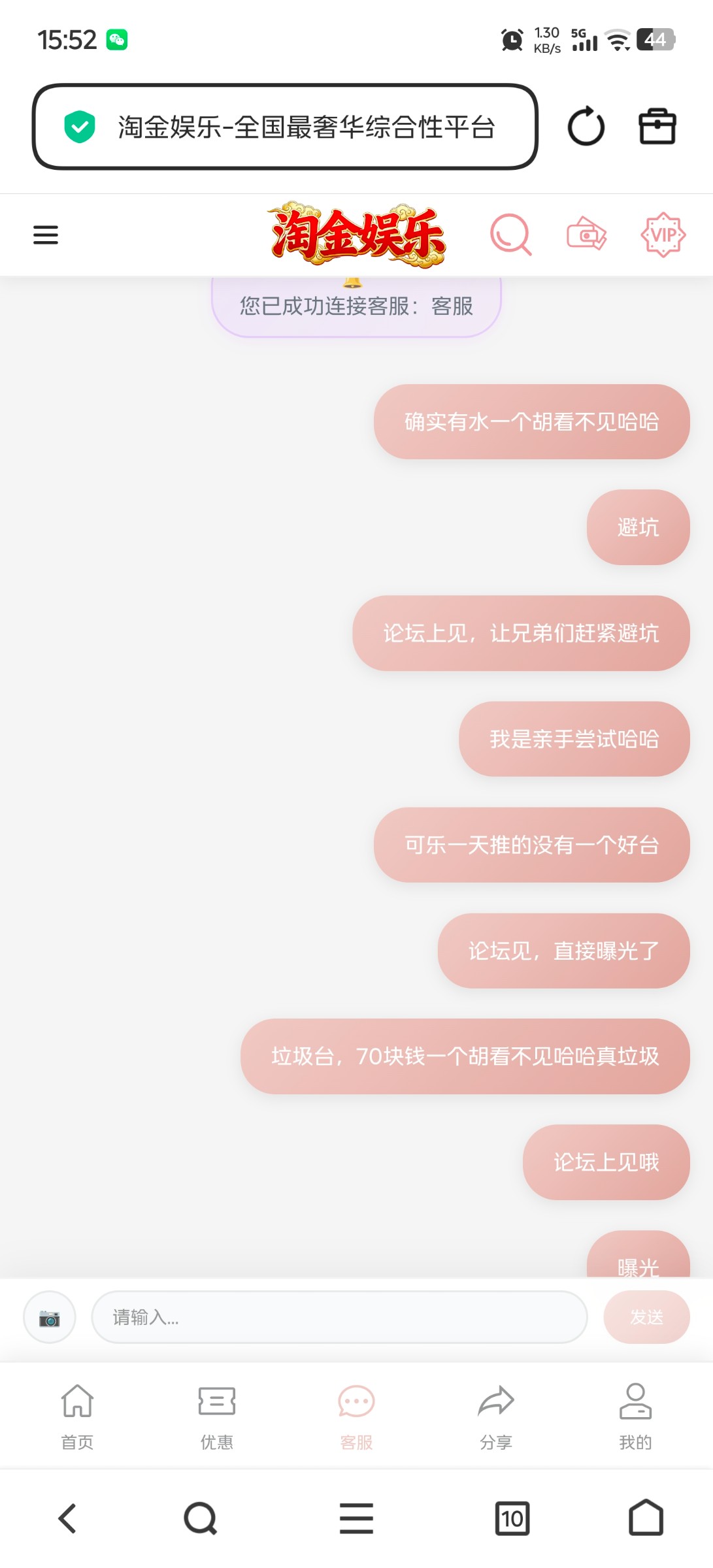Focus the 请输入 message input field
The width and height of the screenshot is (713, 1568).
point(340,1317)
